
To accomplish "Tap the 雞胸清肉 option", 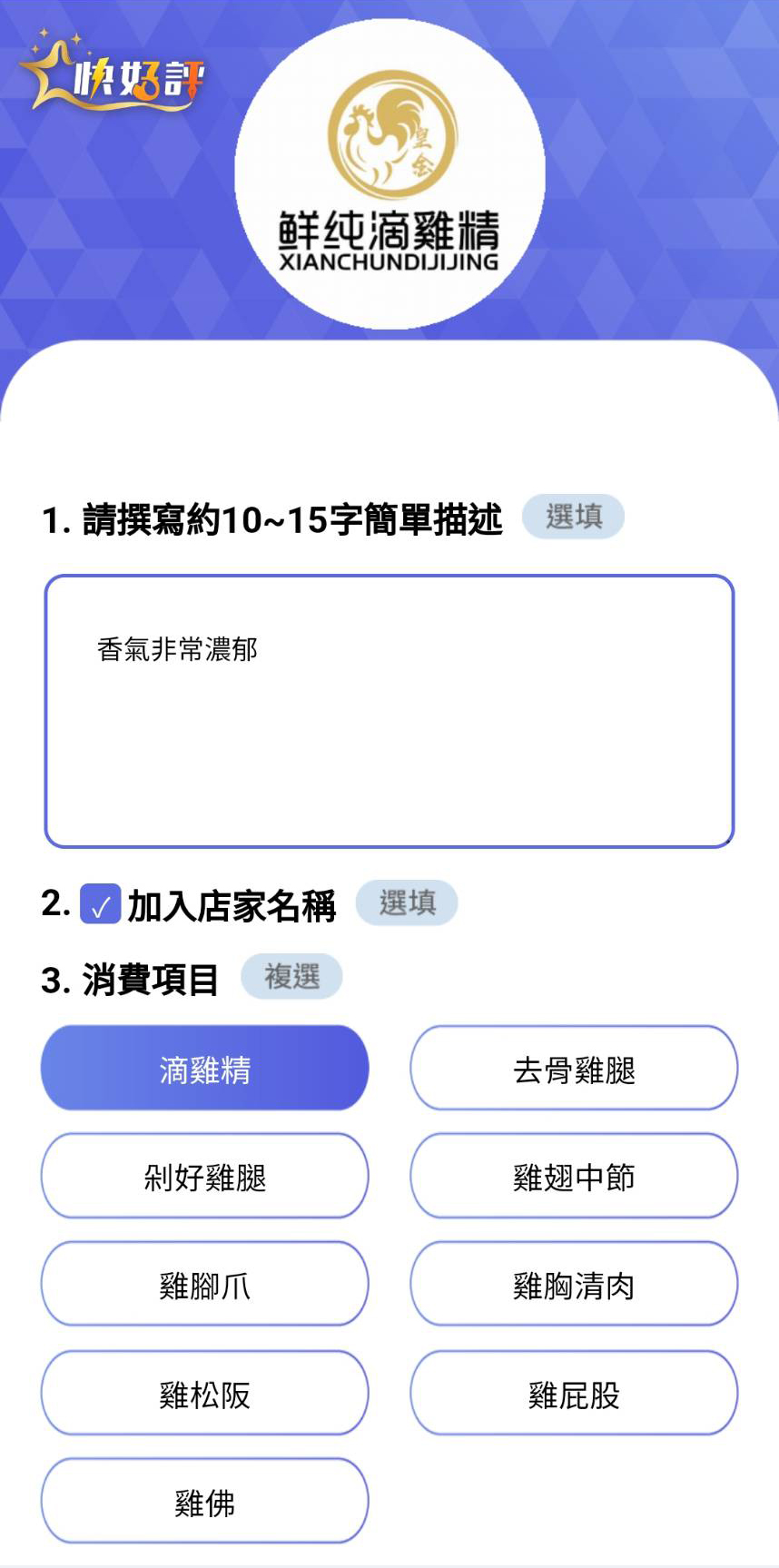I will pos(574,1285).
